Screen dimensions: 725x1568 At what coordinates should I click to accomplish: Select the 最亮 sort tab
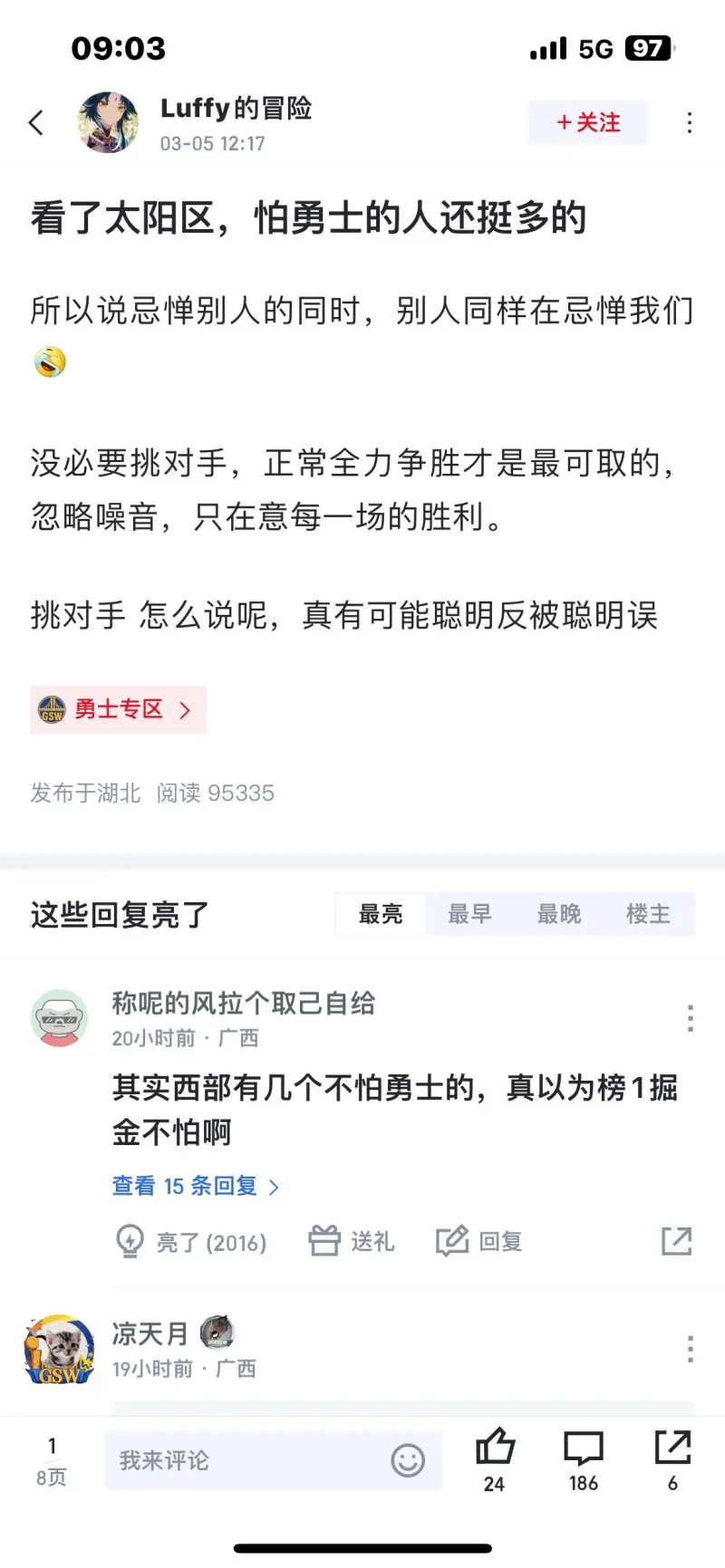point(381,914)
